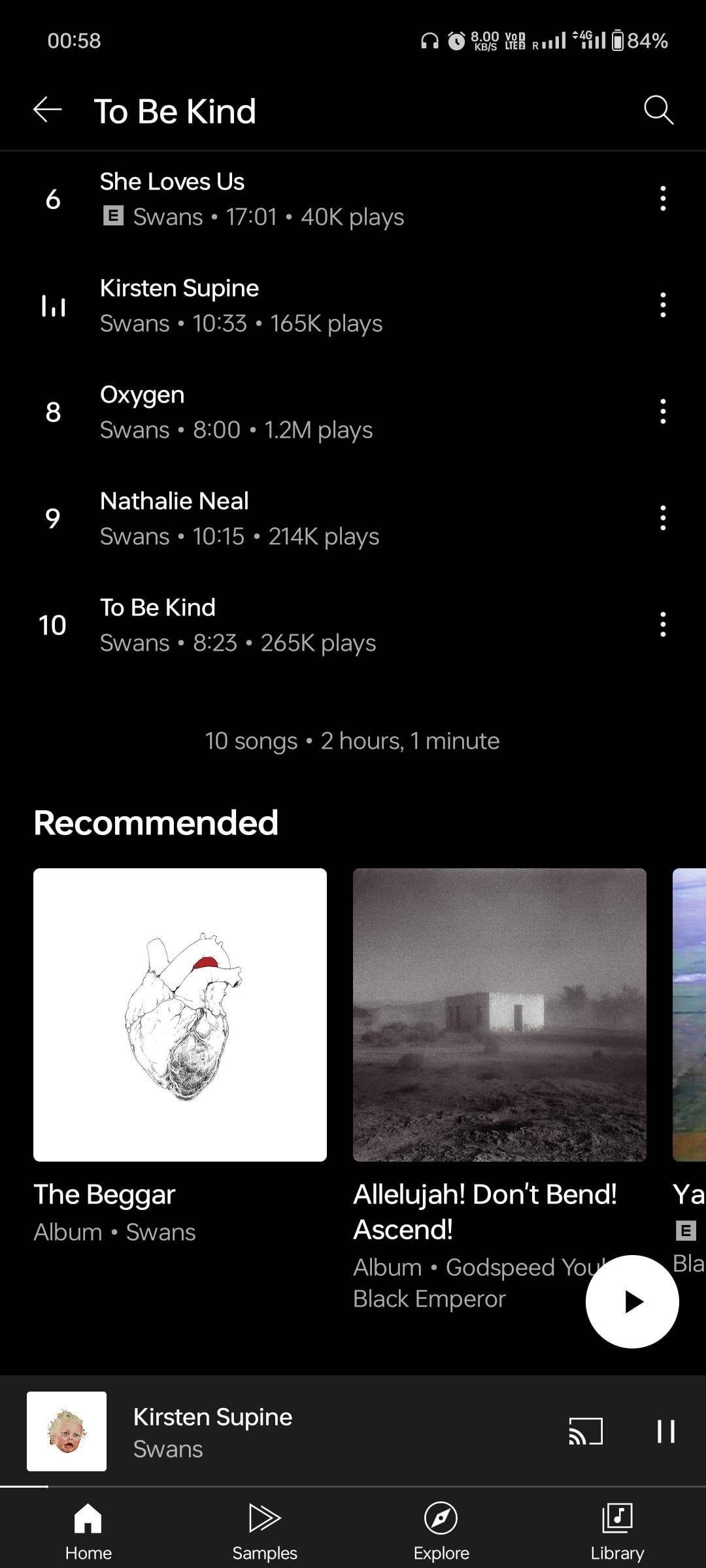Open options for She Loves Us

[x=663, y=199]
